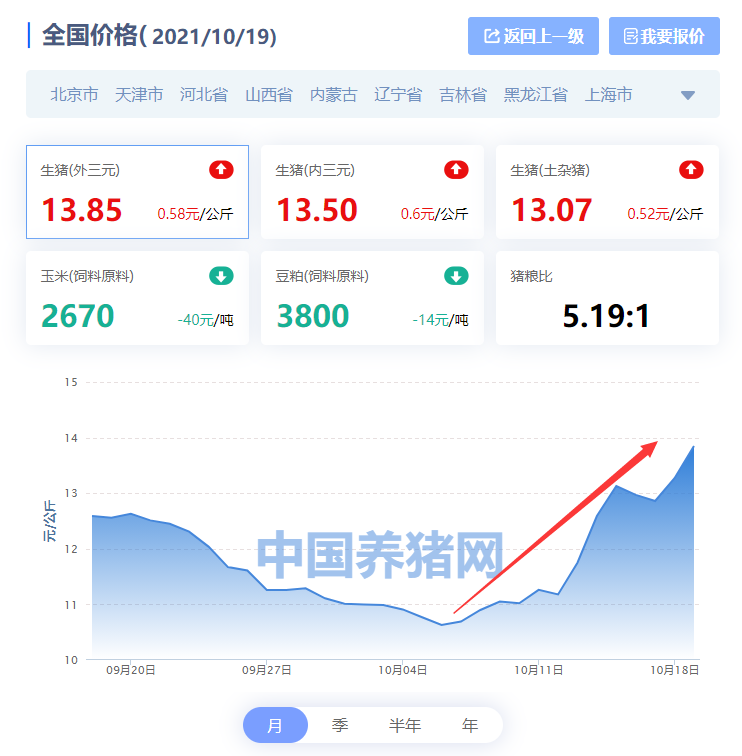Expand the region list dropdown arrow
The width and height of the screenshot is (742, 756).
click(688, 95)
